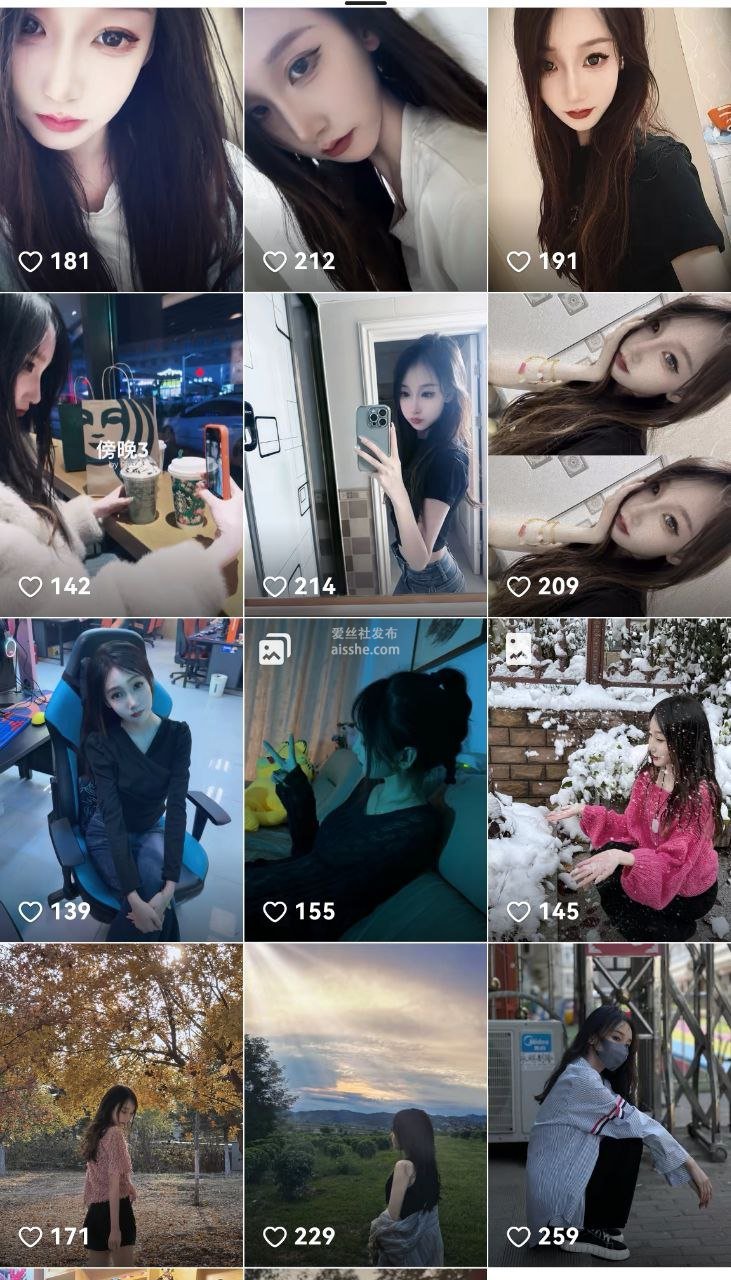The image size is (731, 1280).
Task: Open the sunset landscape post with 229 likes
Action: click(365, 1105)
